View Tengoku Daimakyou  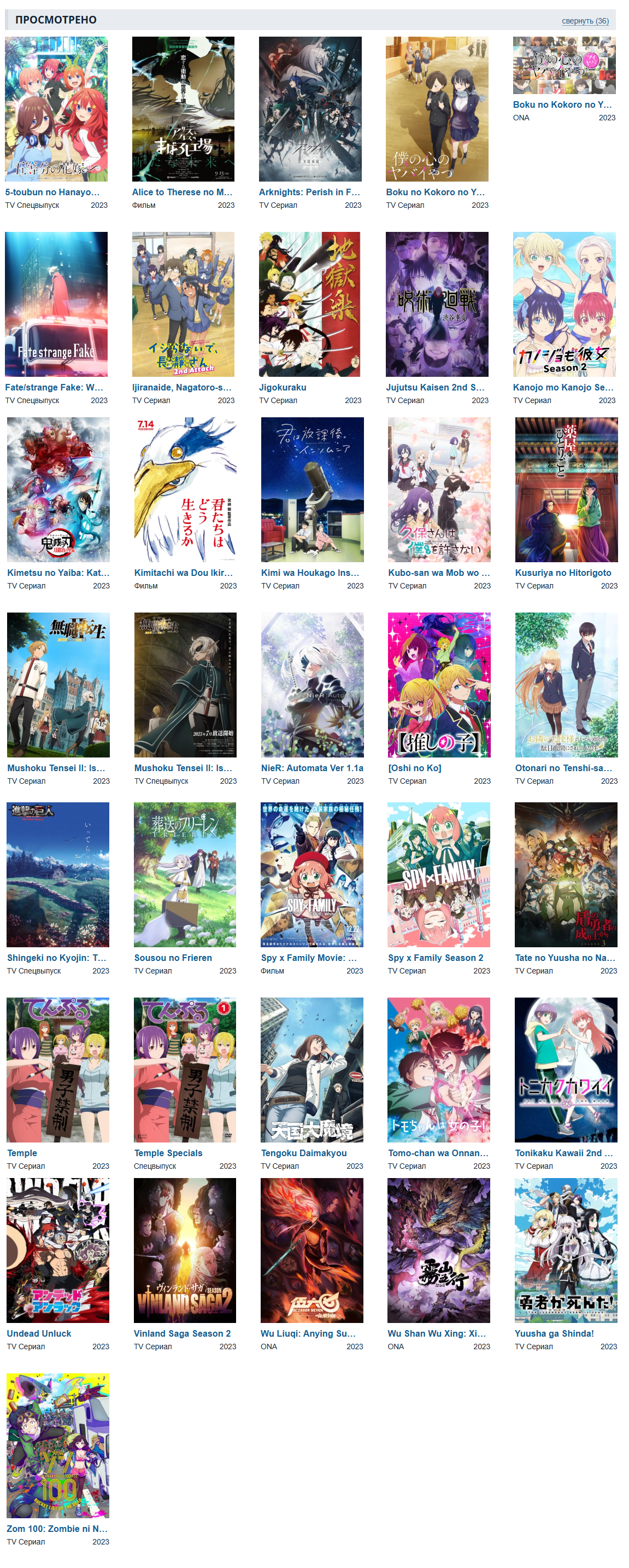pos(303,1153)
